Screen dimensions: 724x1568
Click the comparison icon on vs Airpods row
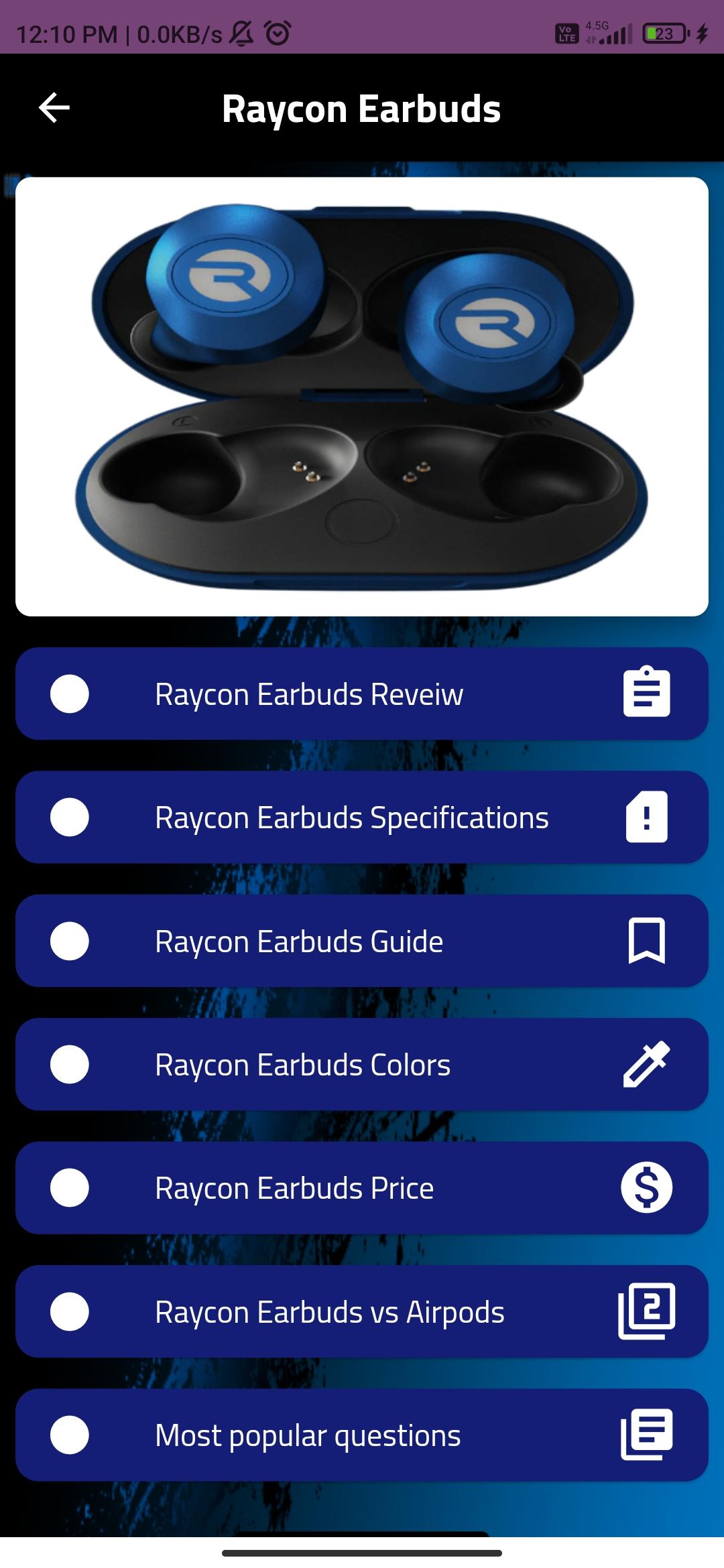click(646, 1312)
